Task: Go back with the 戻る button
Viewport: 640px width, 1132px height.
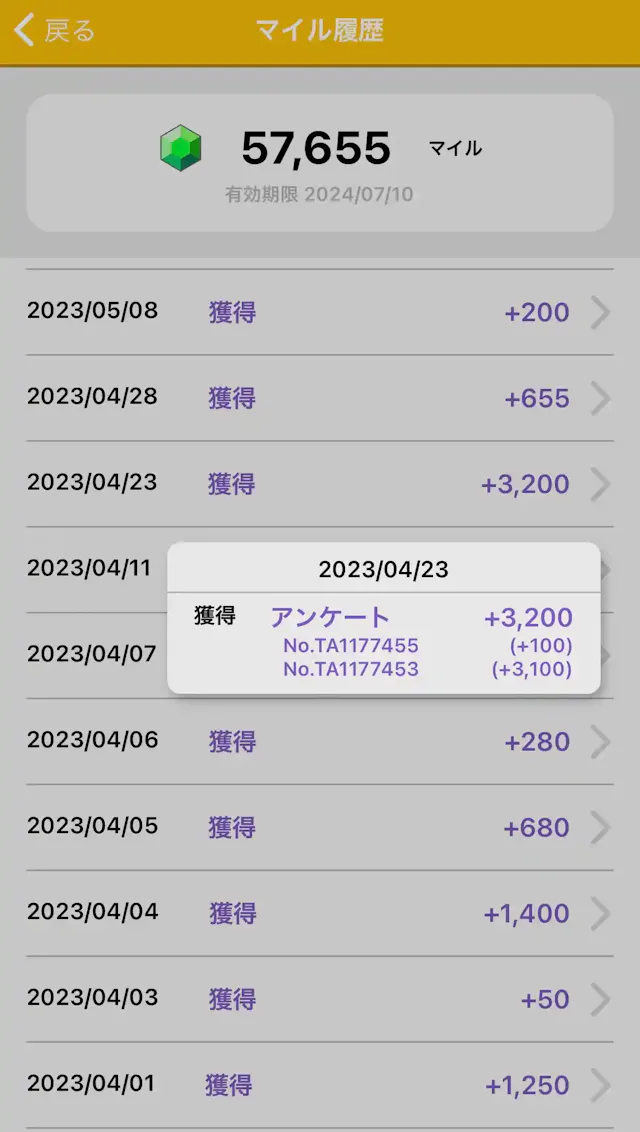Action: (56, 31)
